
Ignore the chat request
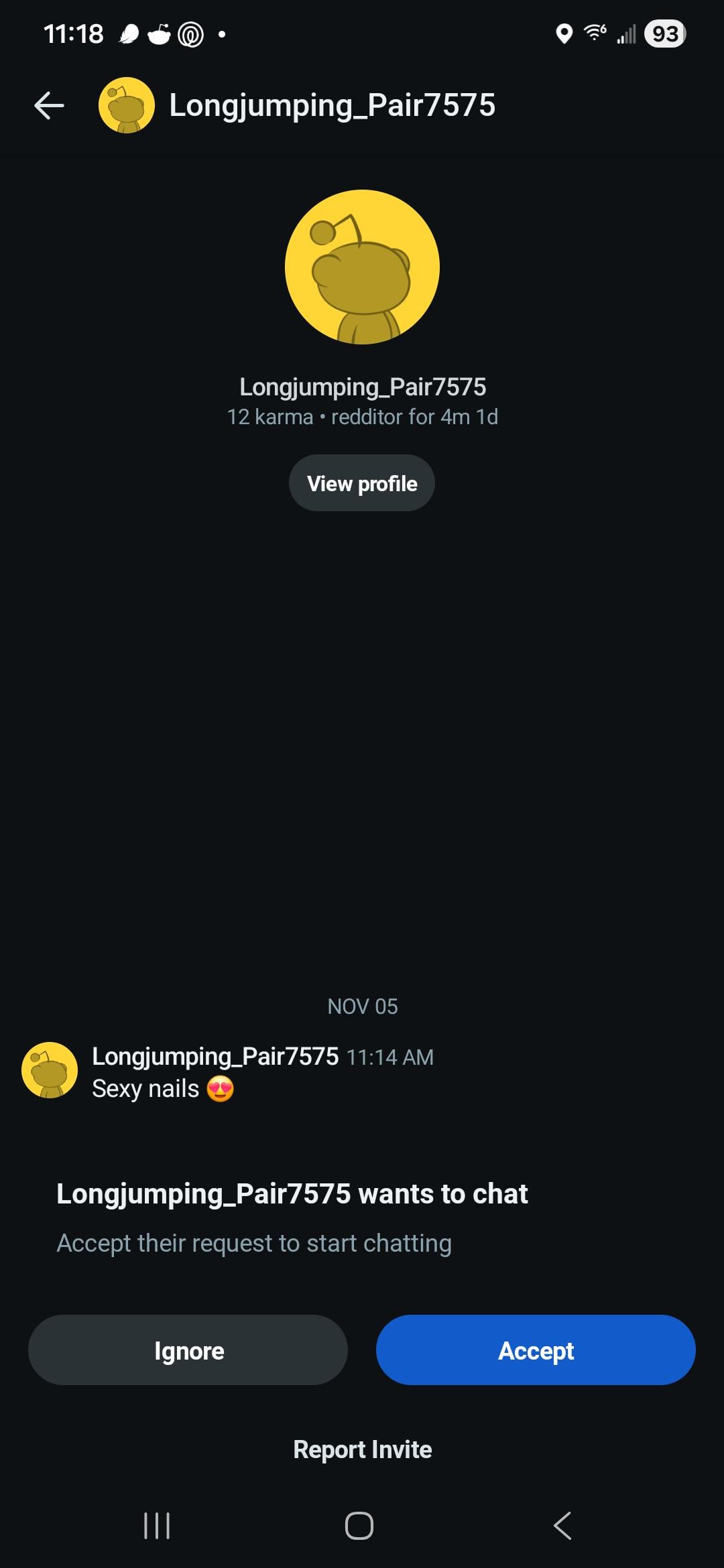[x=188, y=1350]
